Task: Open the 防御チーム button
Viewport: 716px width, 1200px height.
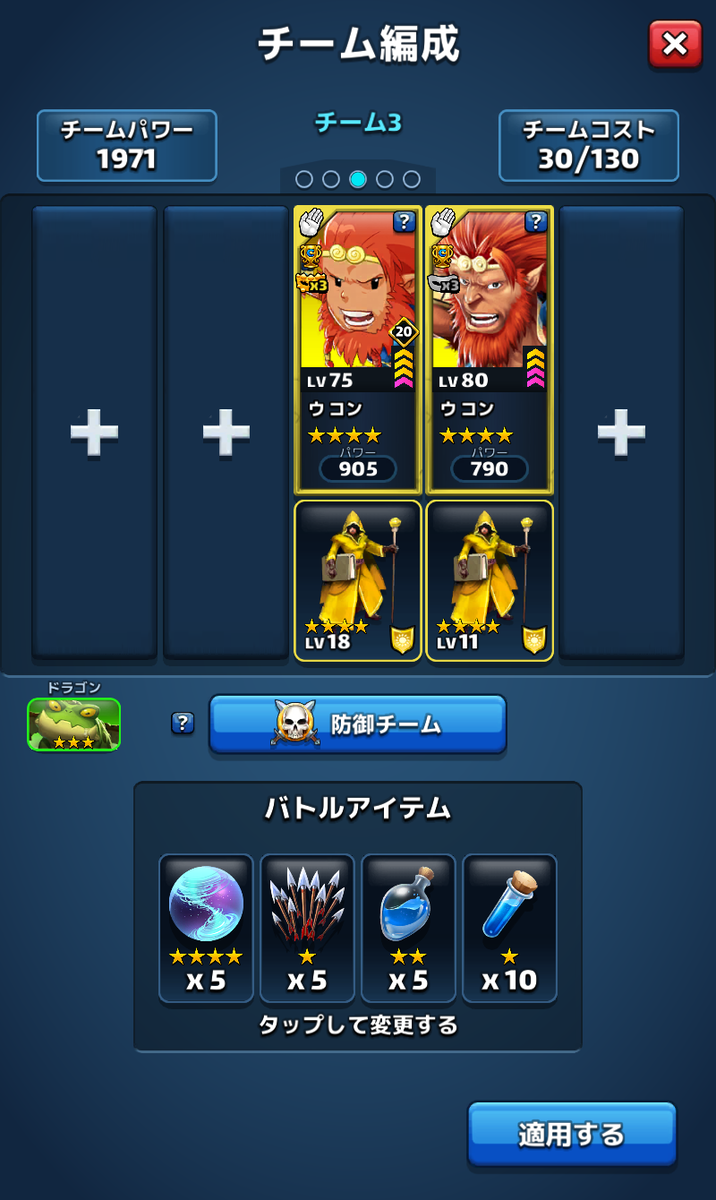Action: (x=358, y=723)
